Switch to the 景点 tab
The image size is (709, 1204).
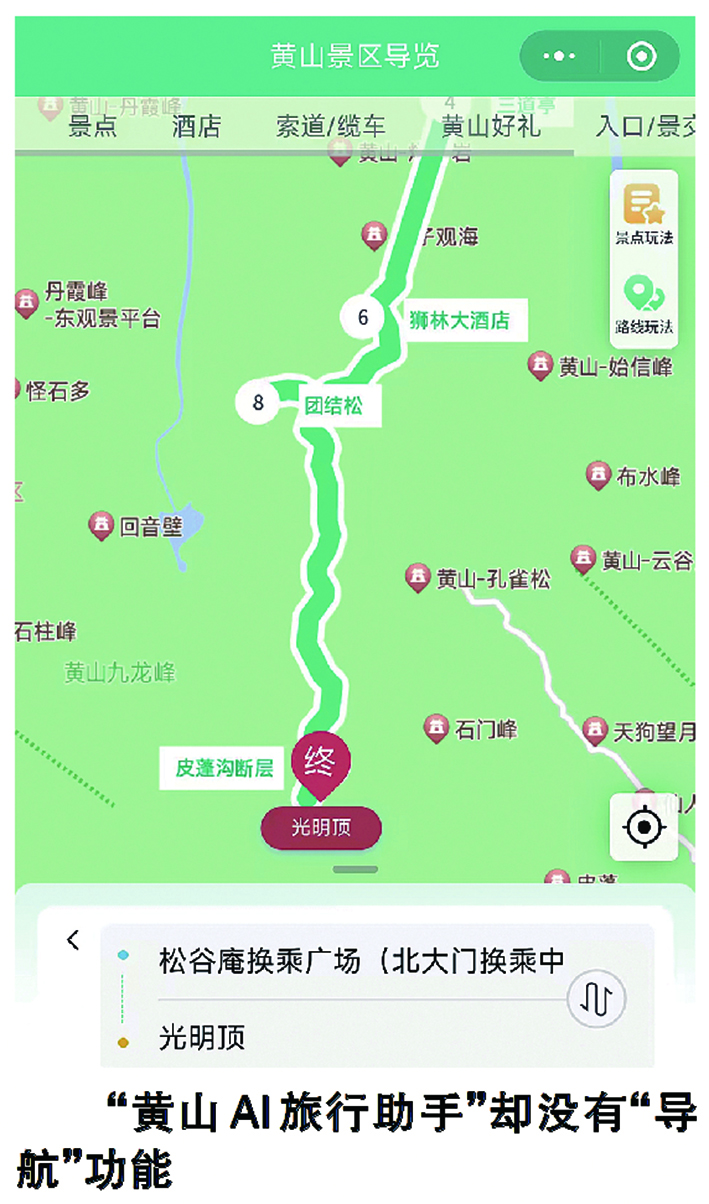(92, 127)
